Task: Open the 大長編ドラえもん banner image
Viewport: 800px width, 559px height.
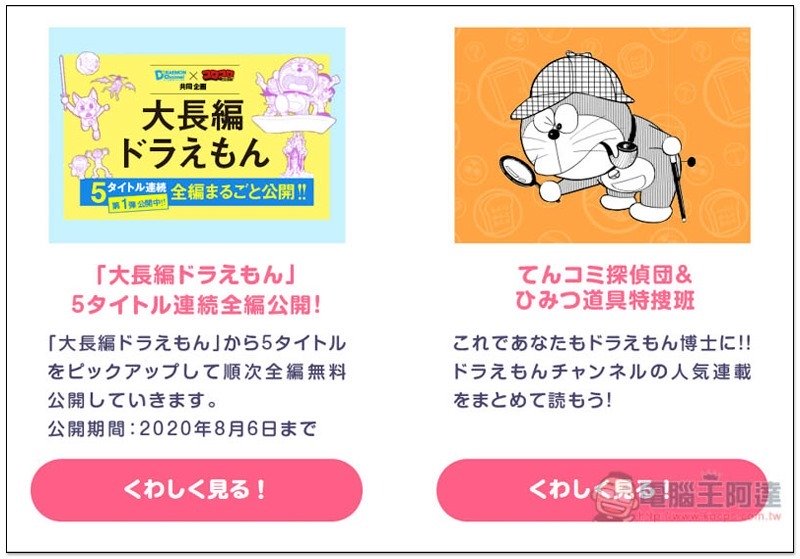Action: point(197,136)
